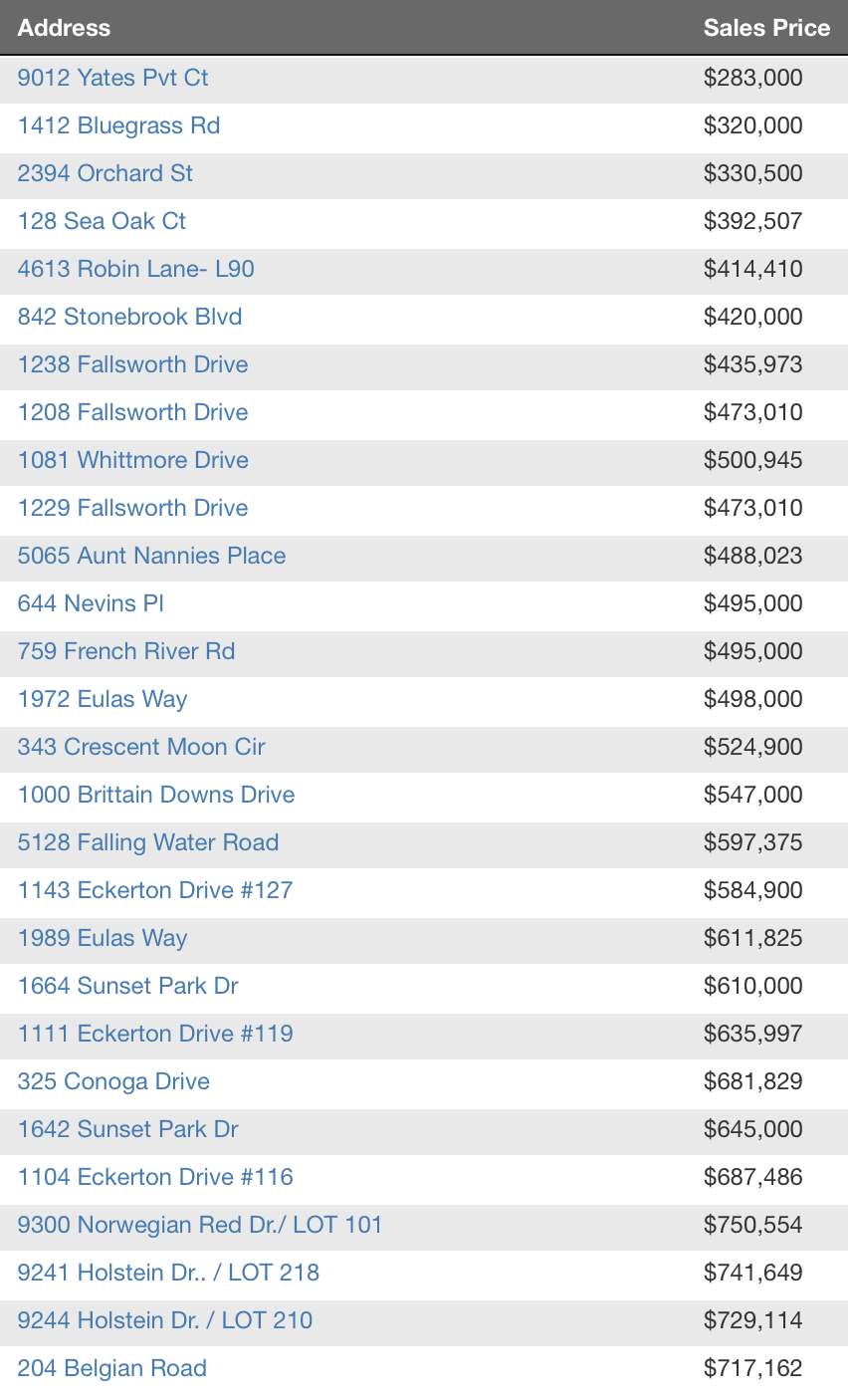Viewport: 848px width, 1400px height.
Task: Tap the 842 Stonebrook Blvd address
Action: click(x=129, y=317)
